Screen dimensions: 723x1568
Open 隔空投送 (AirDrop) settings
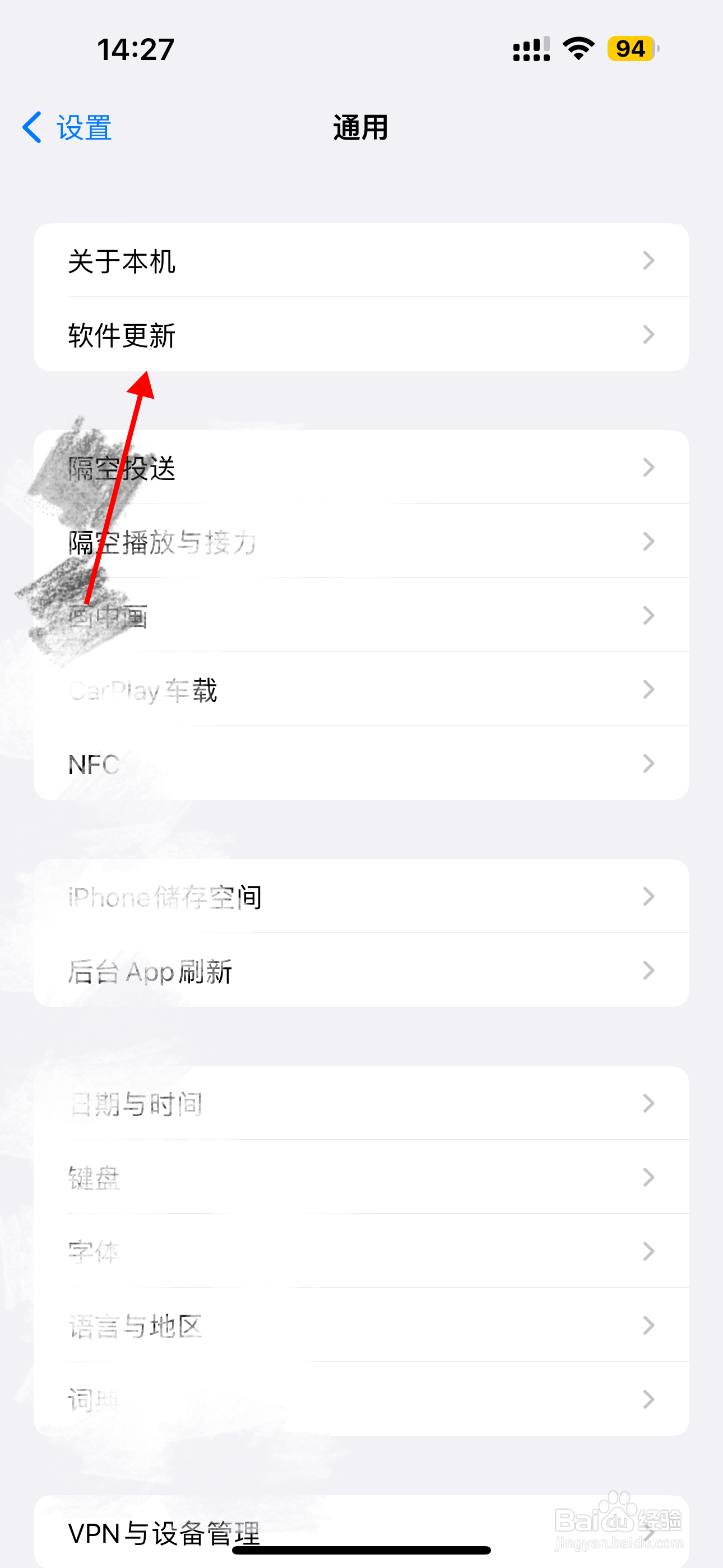pyautogui.click(x=361, y=467)
